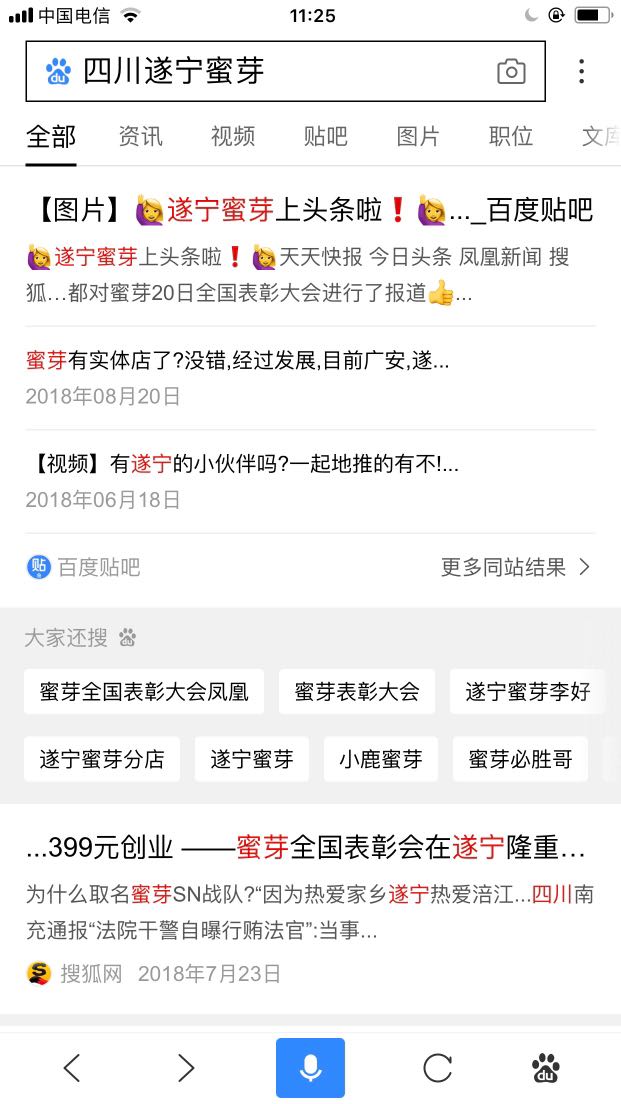Screen dimensions: 621x1104
Task: Search the suggestion 遂宁蜜芽分店
Action: (x=102, y=759)
